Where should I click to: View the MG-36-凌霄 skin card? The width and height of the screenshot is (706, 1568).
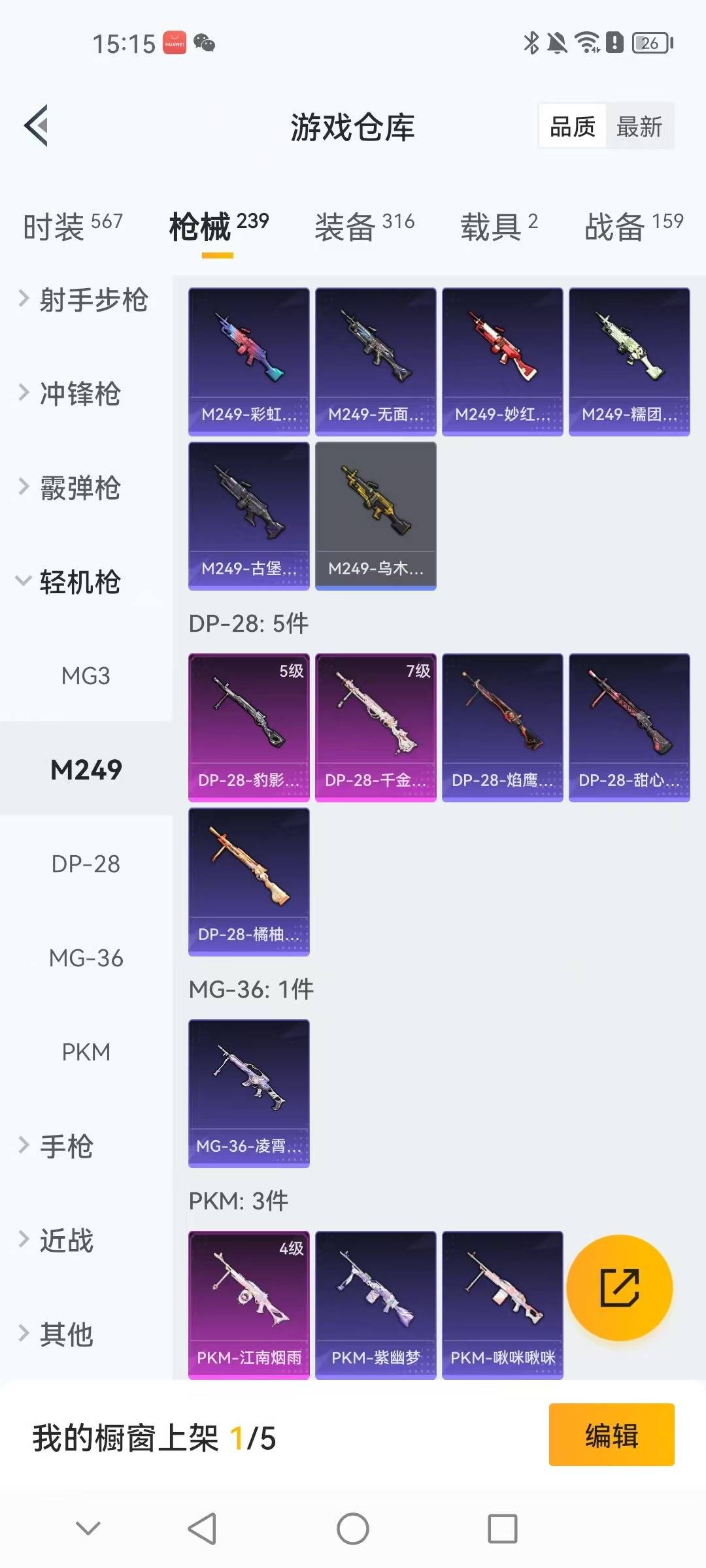248,1093
